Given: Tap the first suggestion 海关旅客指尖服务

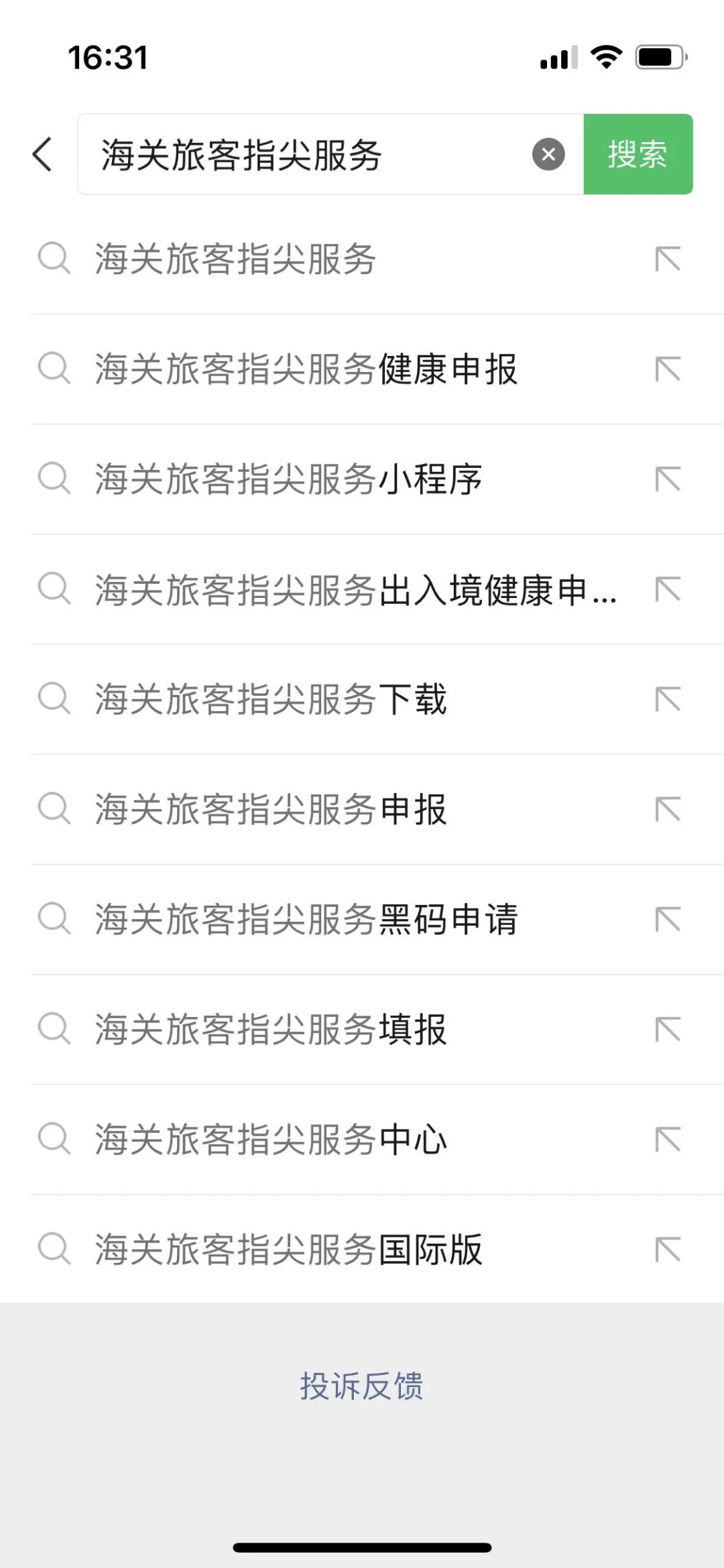Looking at the screenshot, I should (362, 259).
